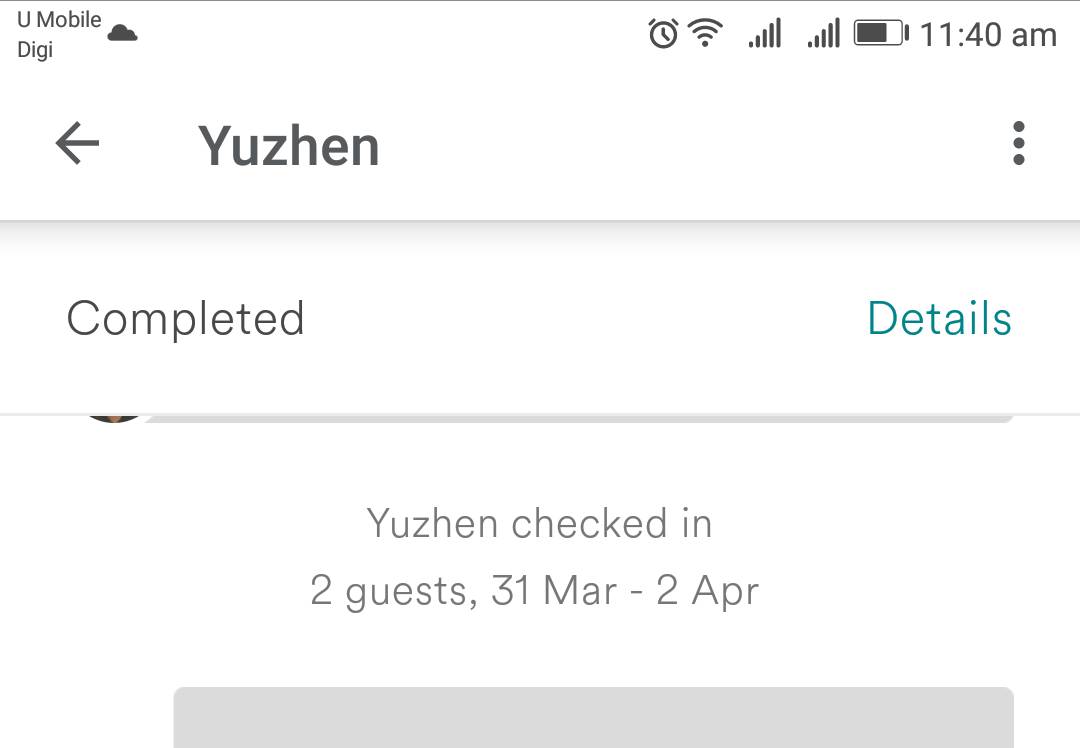View the reservation Details
Image resolution: width=1080 pixels, height=748 pixels.
point(938,319)
